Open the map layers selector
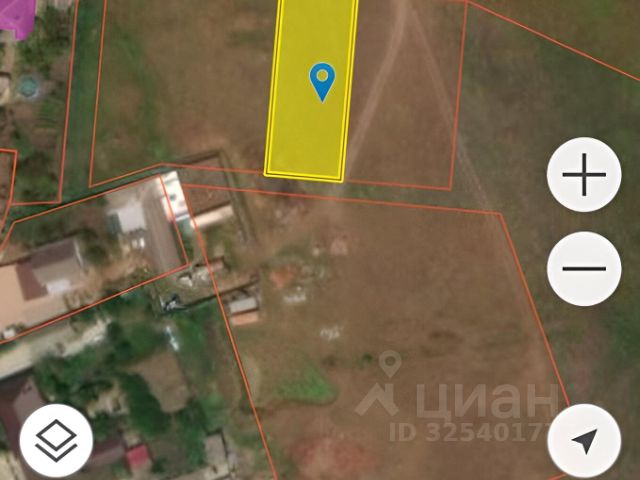 pyautogui.click(x=56, y=440)
